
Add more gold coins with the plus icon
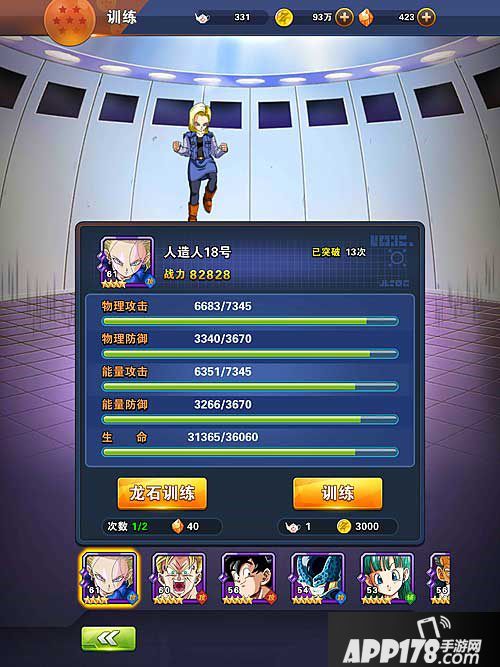(344, 17)
